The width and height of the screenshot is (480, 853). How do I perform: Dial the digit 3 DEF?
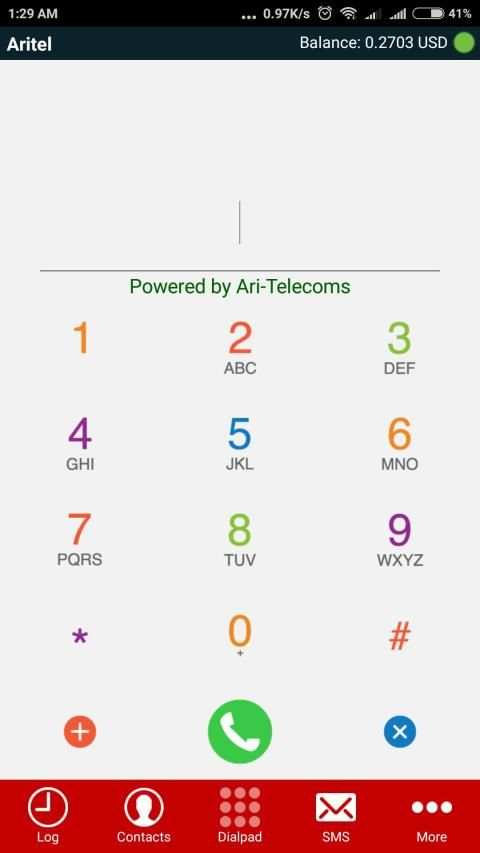[399, 348]
